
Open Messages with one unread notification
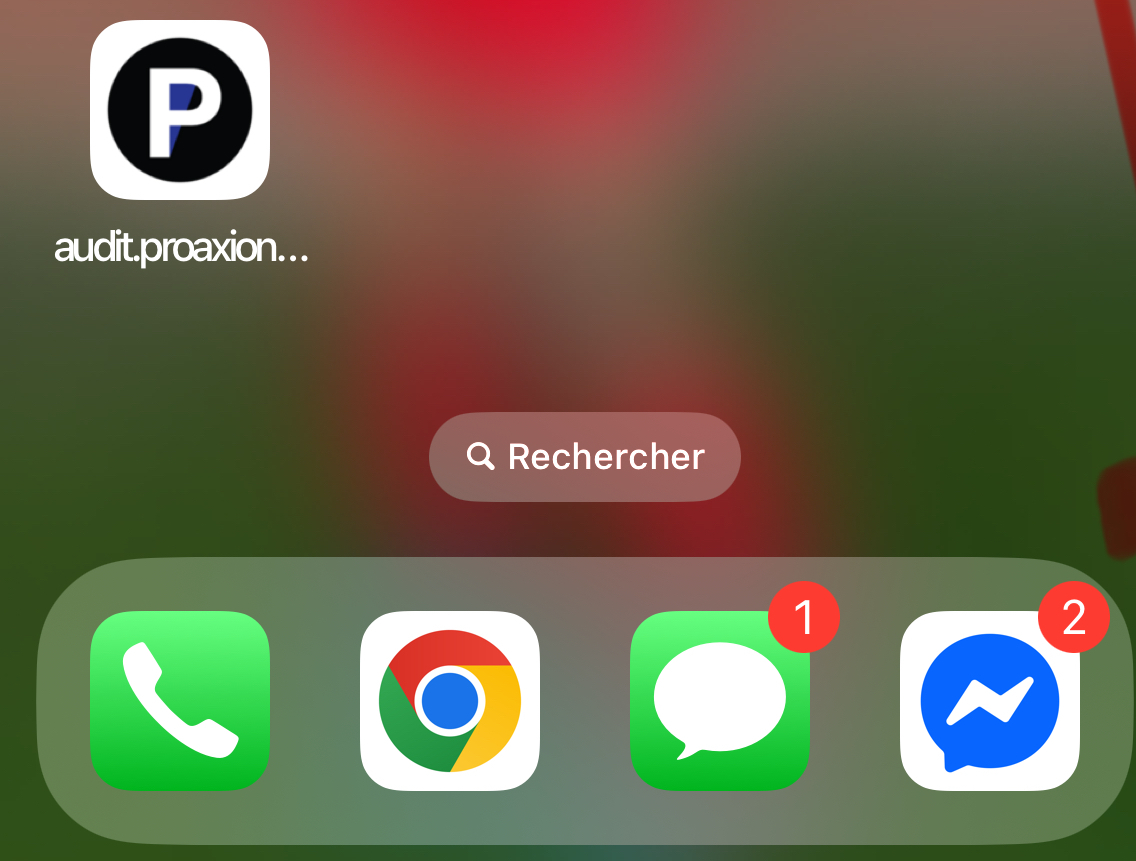click(720, 700)
